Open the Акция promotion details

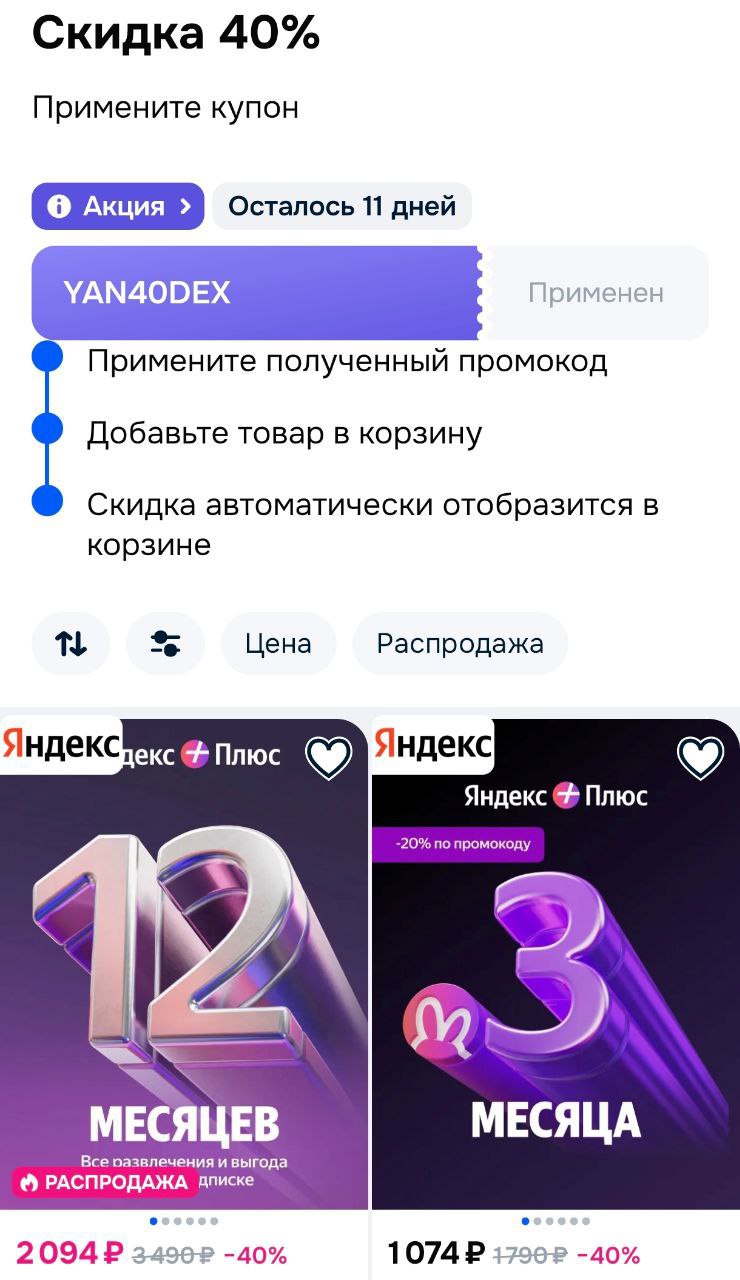pyautogui.click(x=118, y=207)
